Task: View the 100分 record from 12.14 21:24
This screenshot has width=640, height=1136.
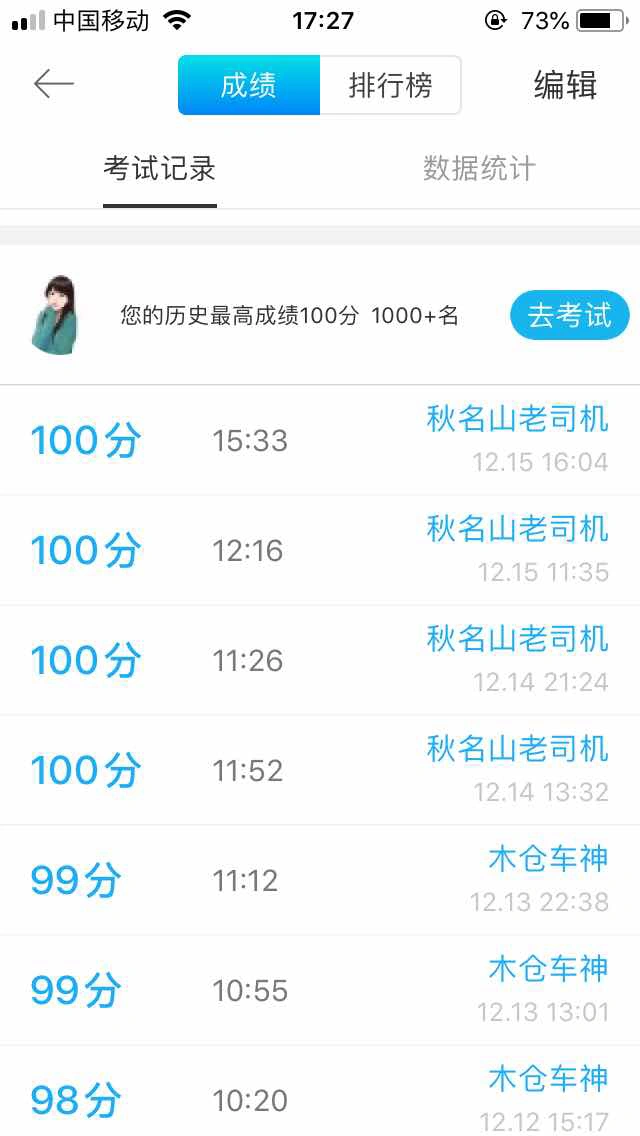Action: pyautogui.click(x=320, y=661)
